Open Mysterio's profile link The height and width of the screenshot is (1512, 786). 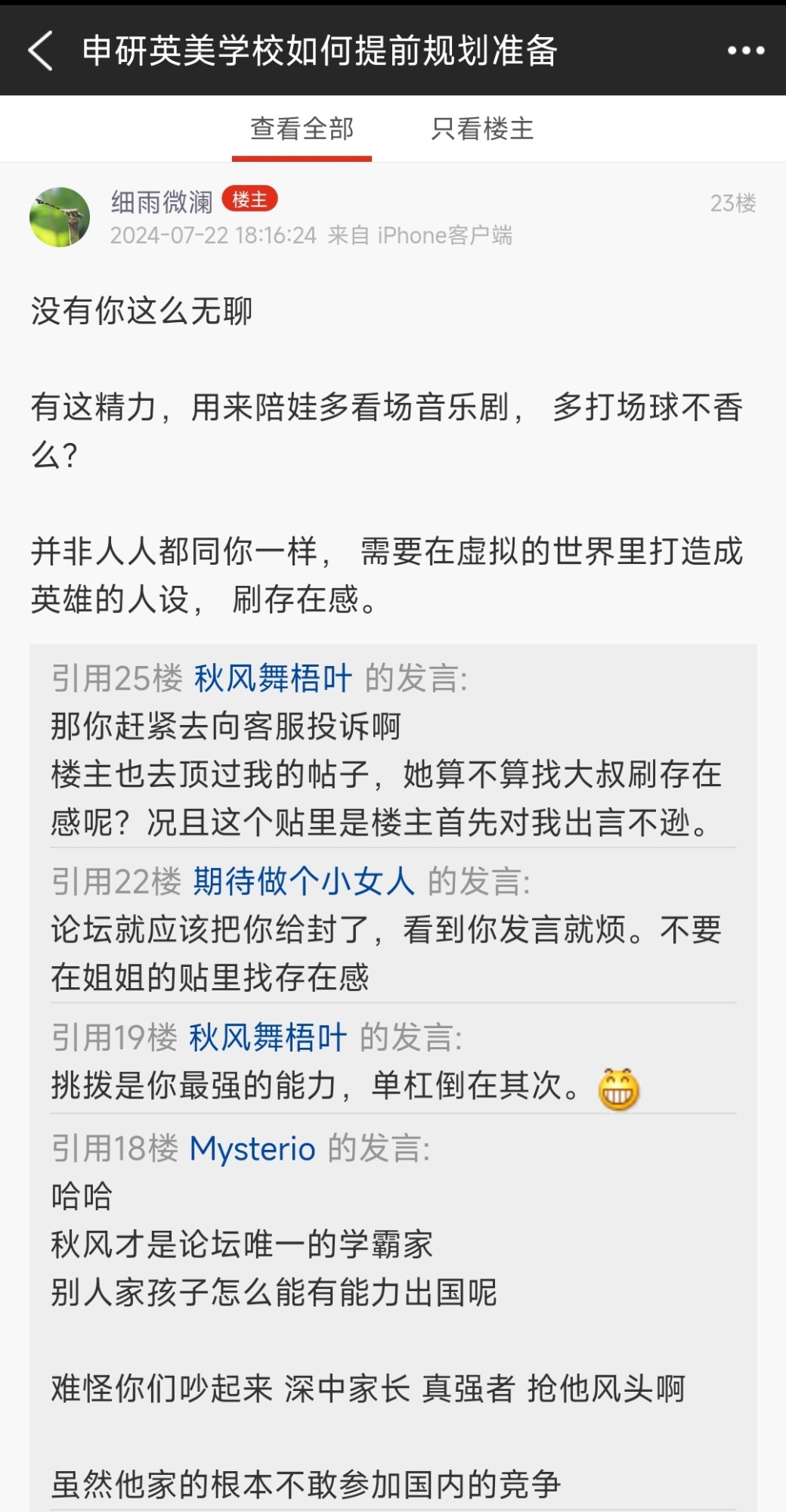[252, 1149]
